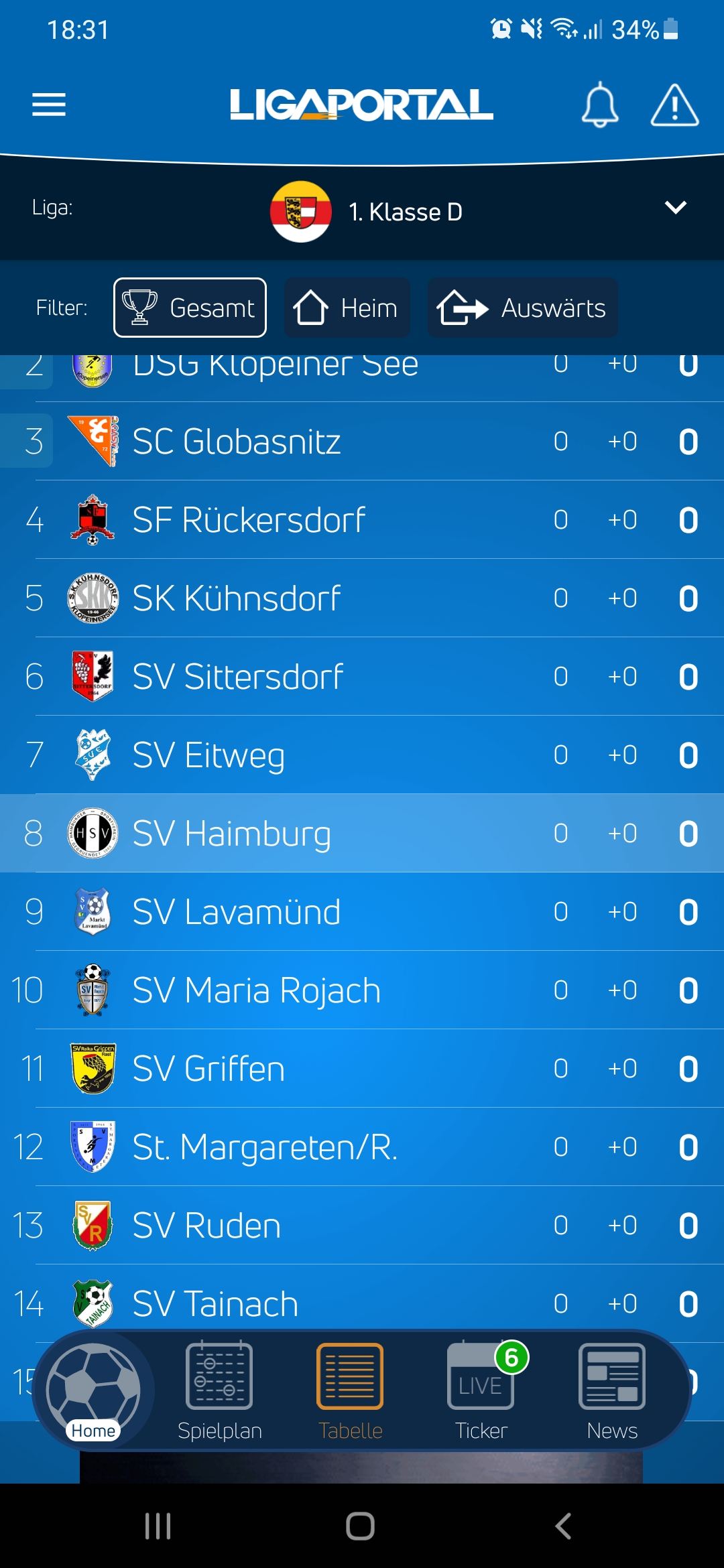Switch to the News tab

tap(612, 1391)
